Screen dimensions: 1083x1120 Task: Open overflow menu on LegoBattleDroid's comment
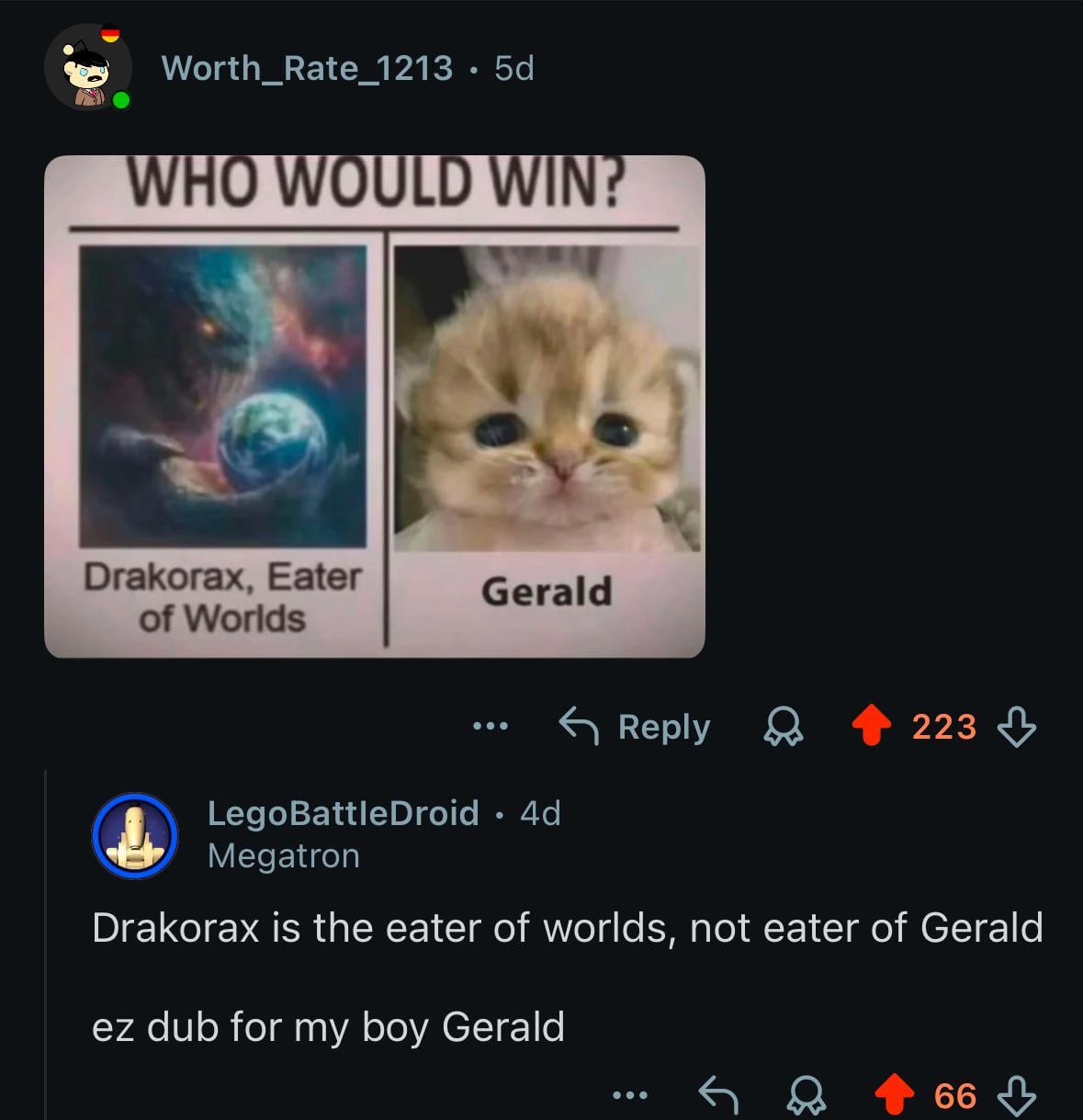coord(630,1095)
